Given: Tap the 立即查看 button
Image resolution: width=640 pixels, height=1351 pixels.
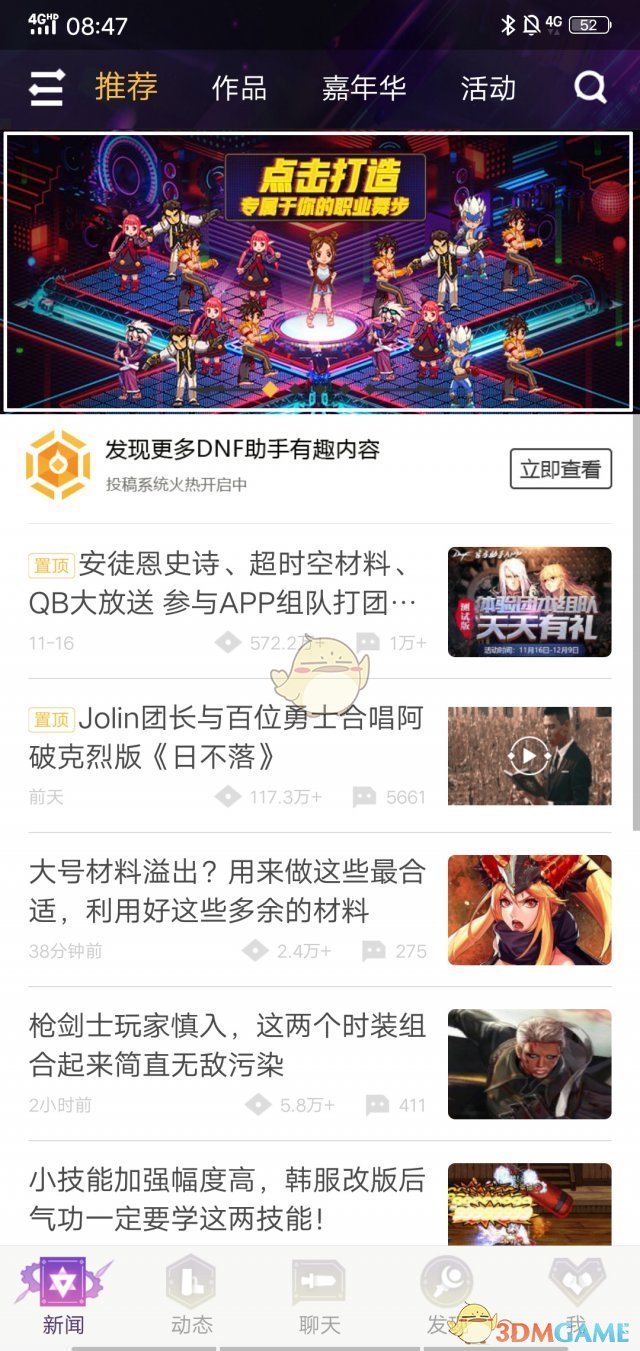Looking at the screenshot, I should pos(561,468).
